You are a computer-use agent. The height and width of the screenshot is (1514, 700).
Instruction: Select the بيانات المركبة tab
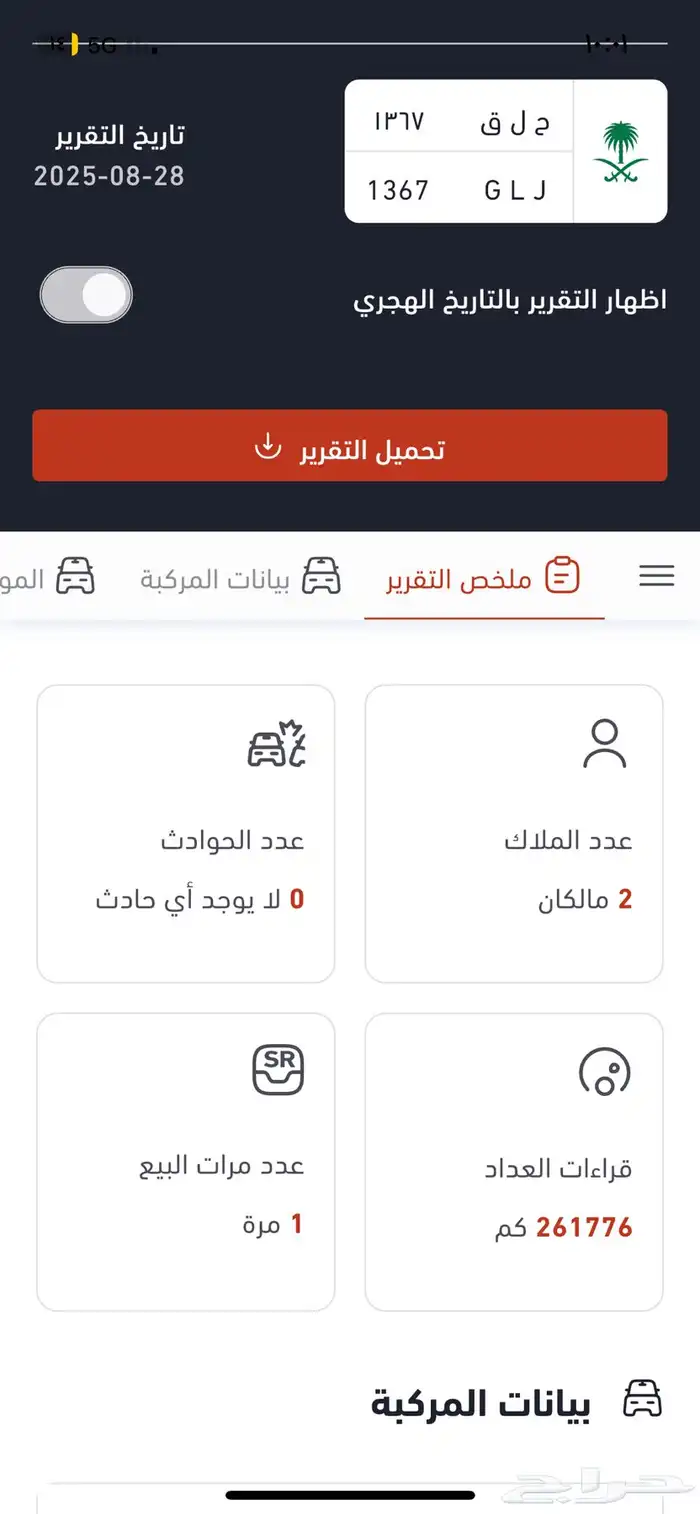(x=240, y=578)
